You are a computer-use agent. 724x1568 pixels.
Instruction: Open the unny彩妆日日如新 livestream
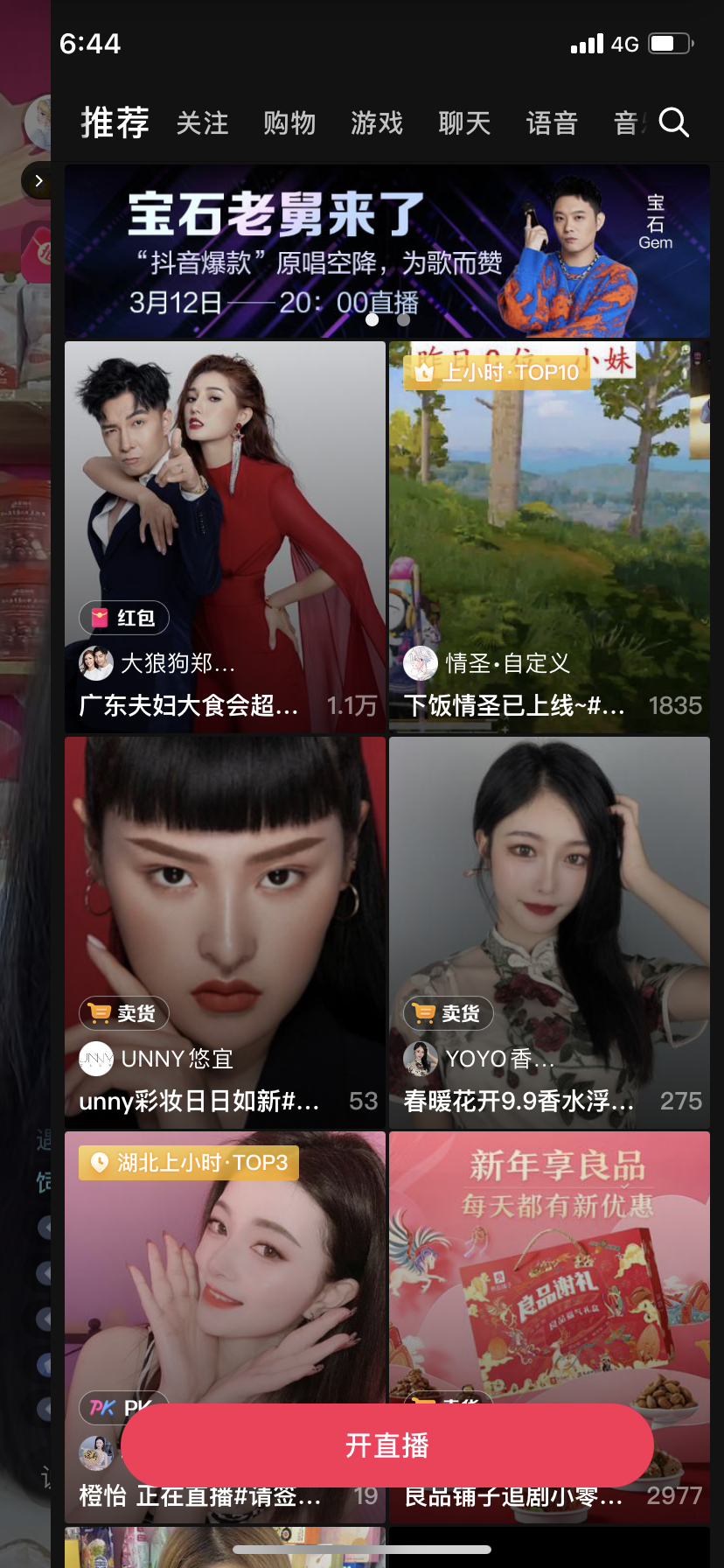tap(225, 932)
